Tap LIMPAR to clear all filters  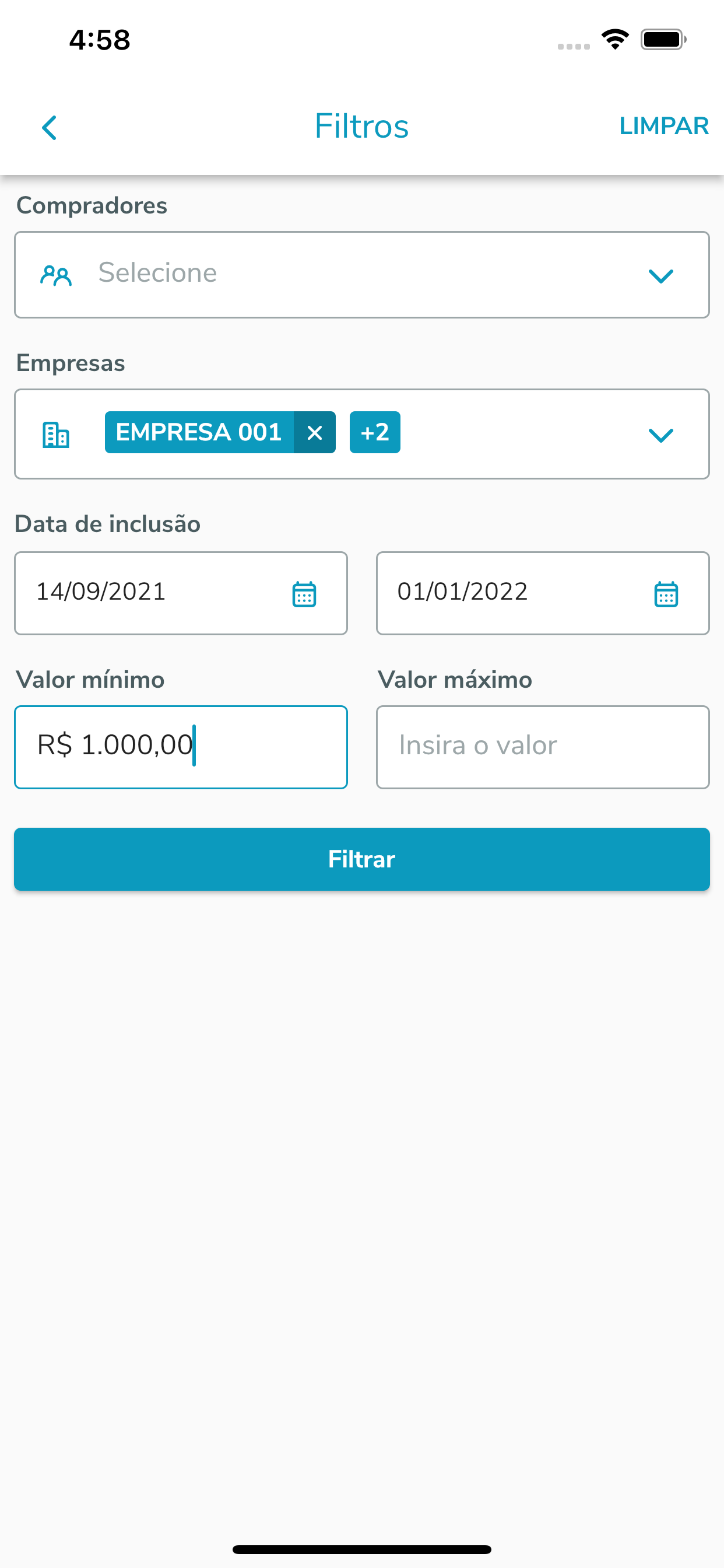click(x=664, y=126)
